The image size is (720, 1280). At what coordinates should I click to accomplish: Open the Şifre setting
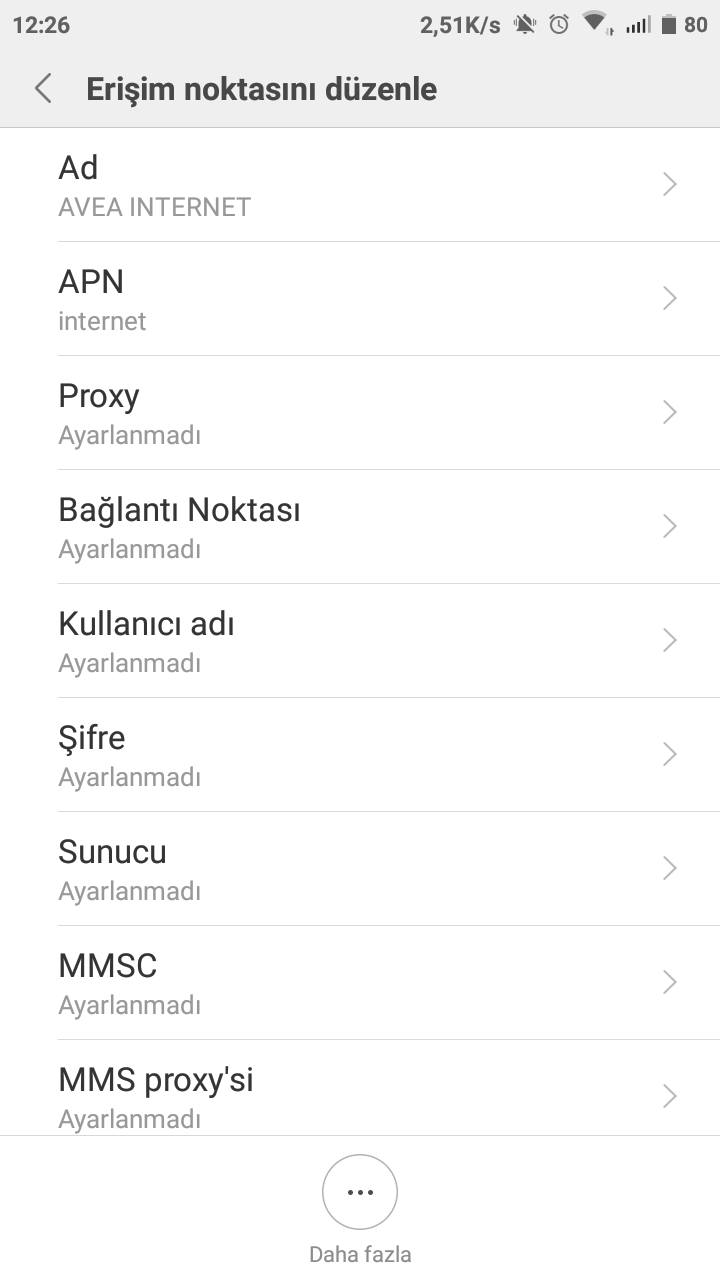(x=360, y=755)
